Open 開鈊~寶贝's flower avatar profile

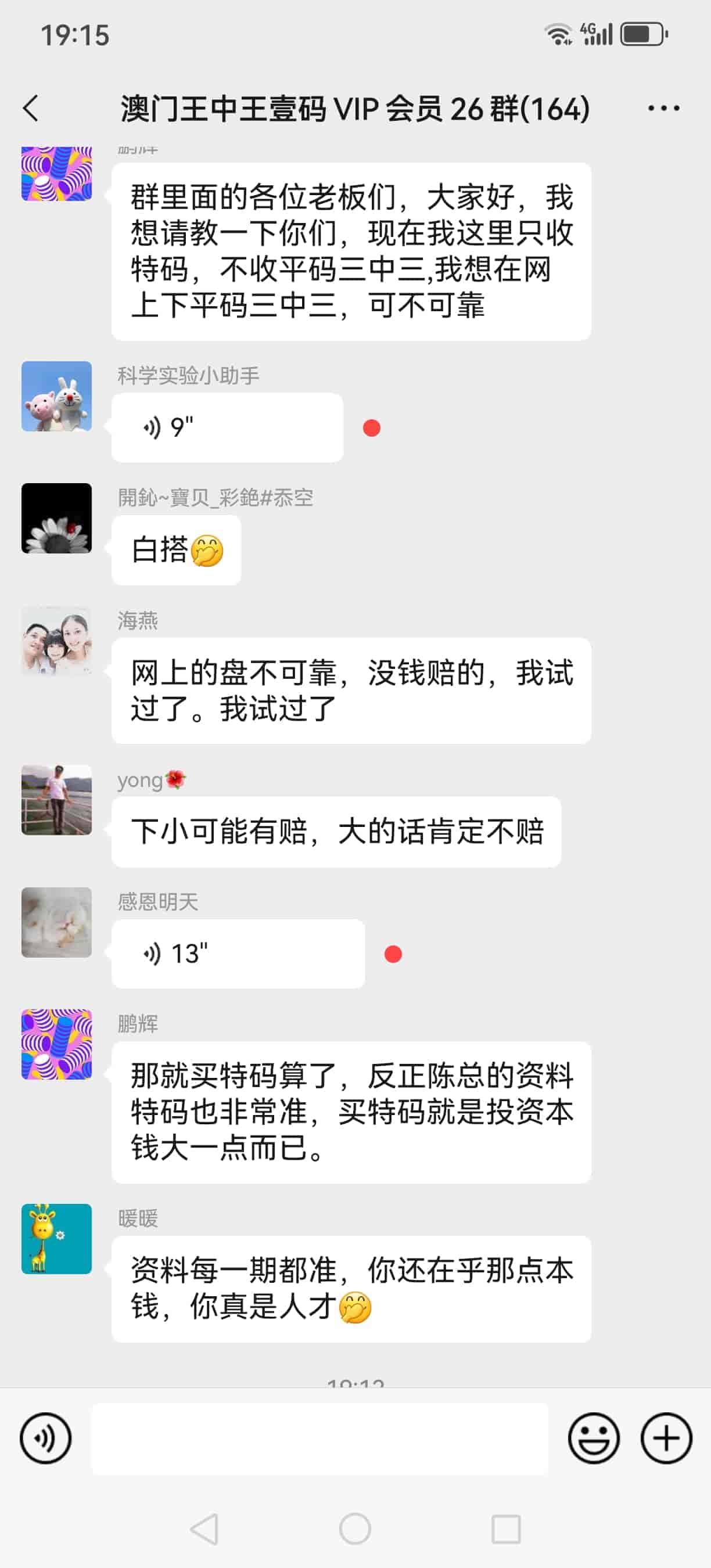pos(56,518)
